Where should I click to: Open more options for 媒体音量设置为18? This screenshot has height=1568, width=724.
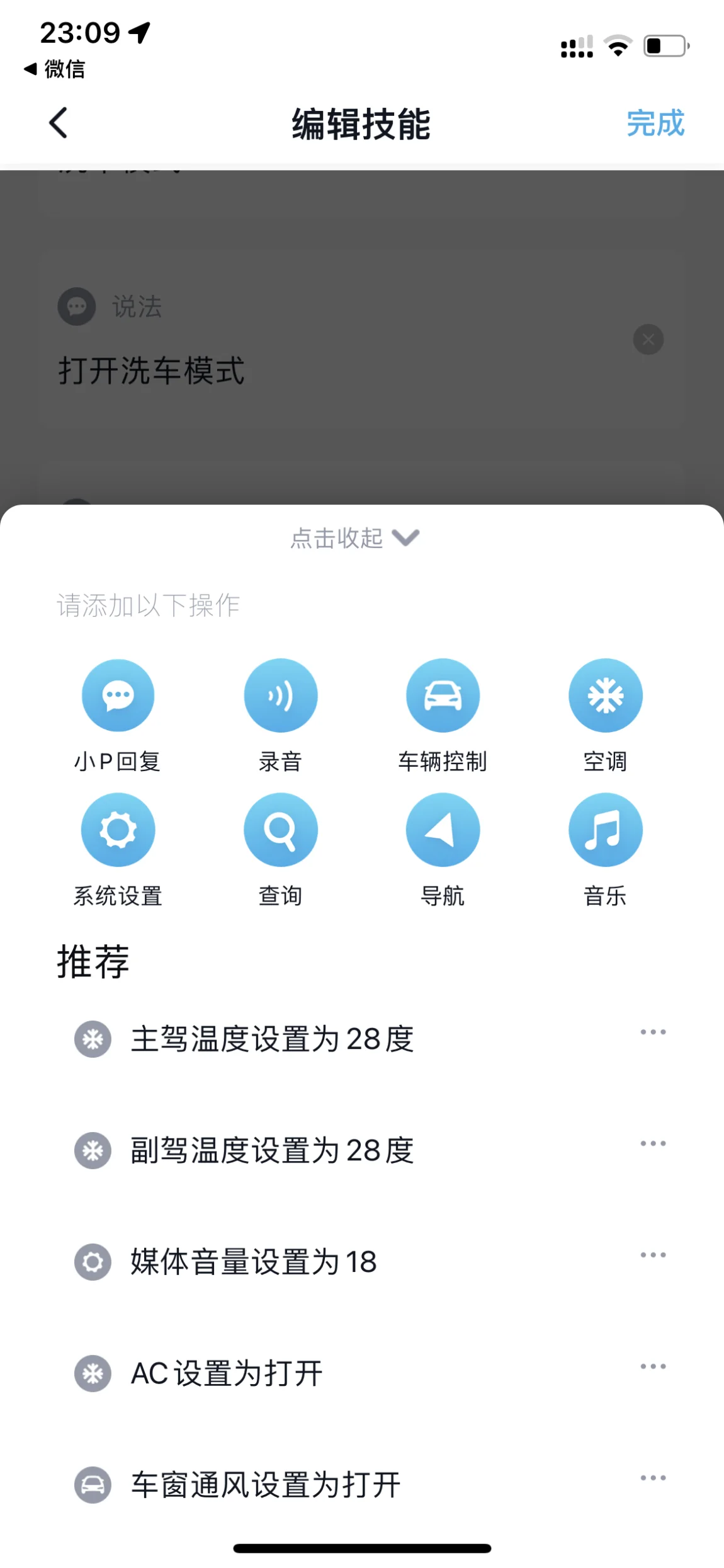click(x=653, y=1255)
